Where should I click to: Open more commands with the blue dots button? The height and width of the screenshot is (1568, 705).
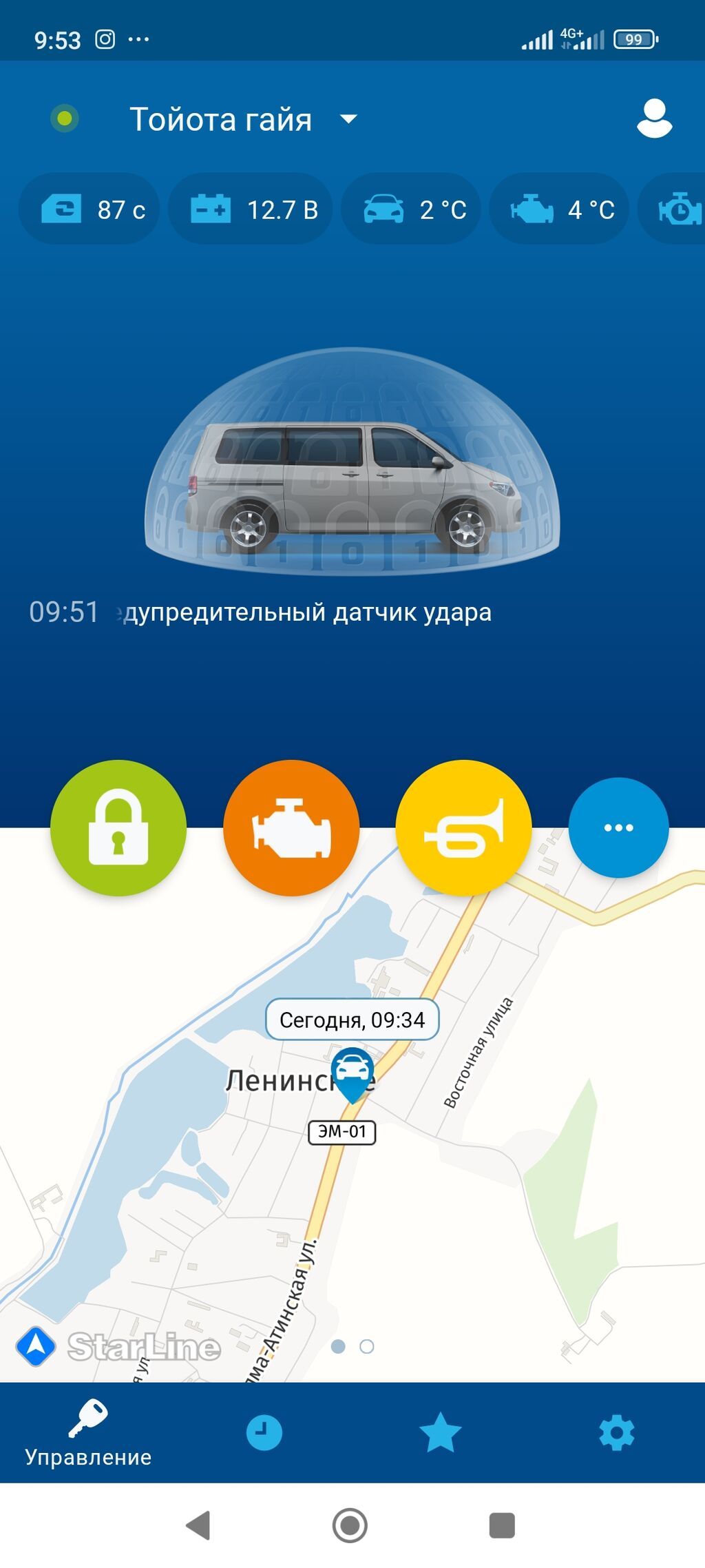tap(618, 827)
